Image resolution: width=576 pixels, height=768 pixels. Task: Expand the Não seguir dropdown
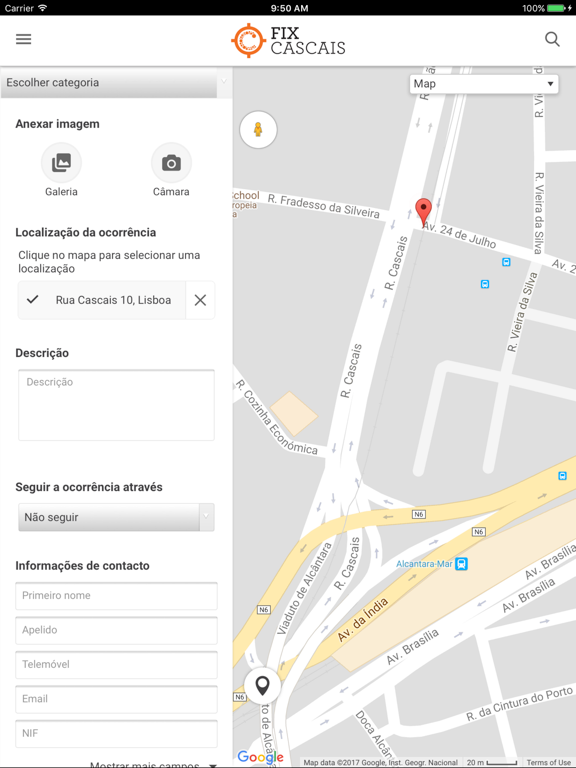click(117, 517)
